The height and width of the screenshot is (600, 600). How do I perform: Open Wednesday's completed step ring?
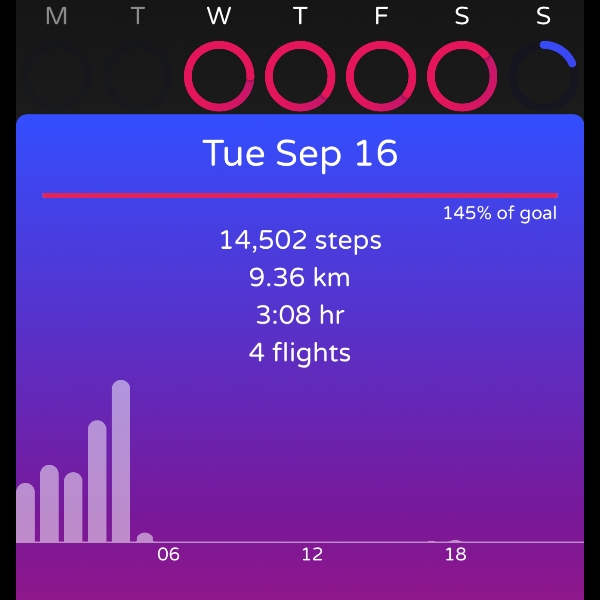coord(219,76)
